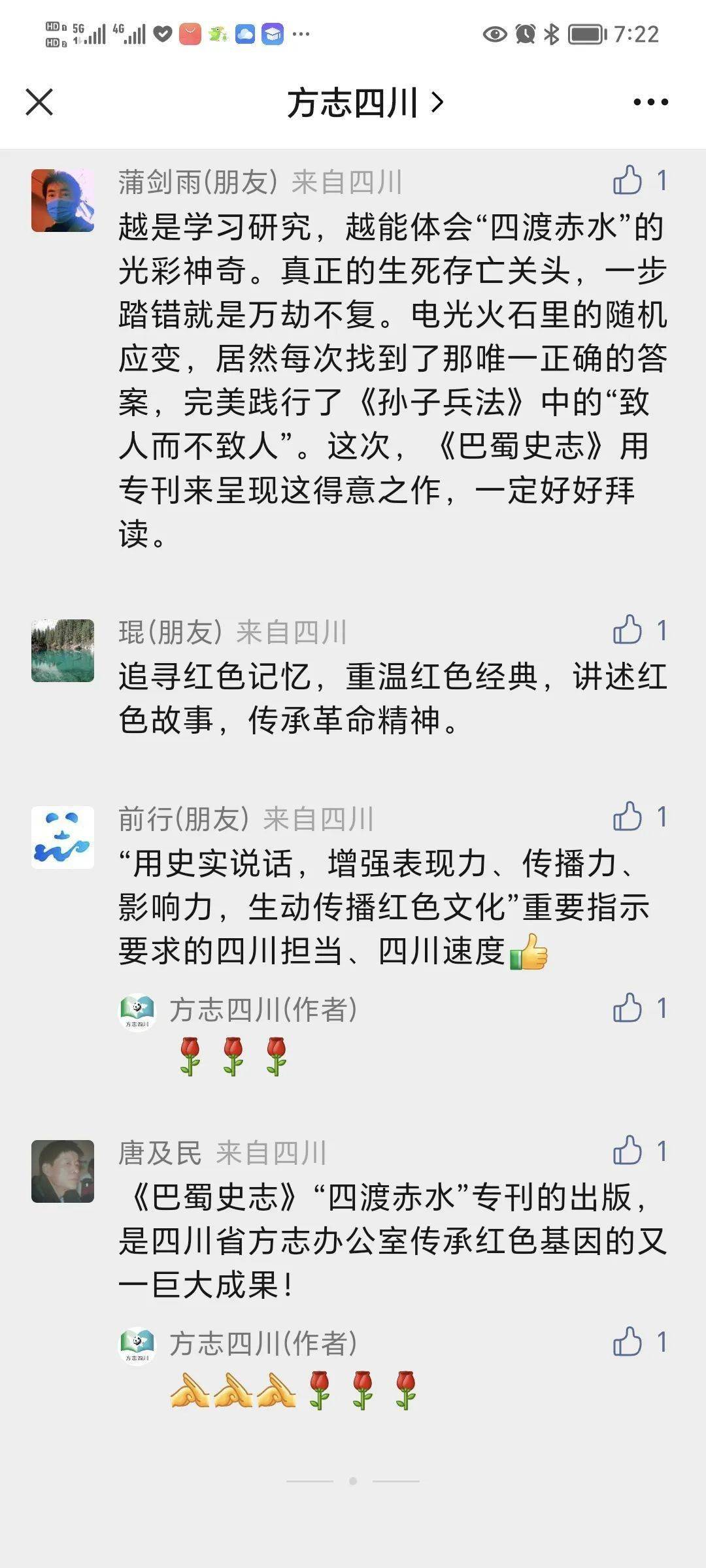
Task: Open 琨's lake-photo avatar
Action: 63,651
